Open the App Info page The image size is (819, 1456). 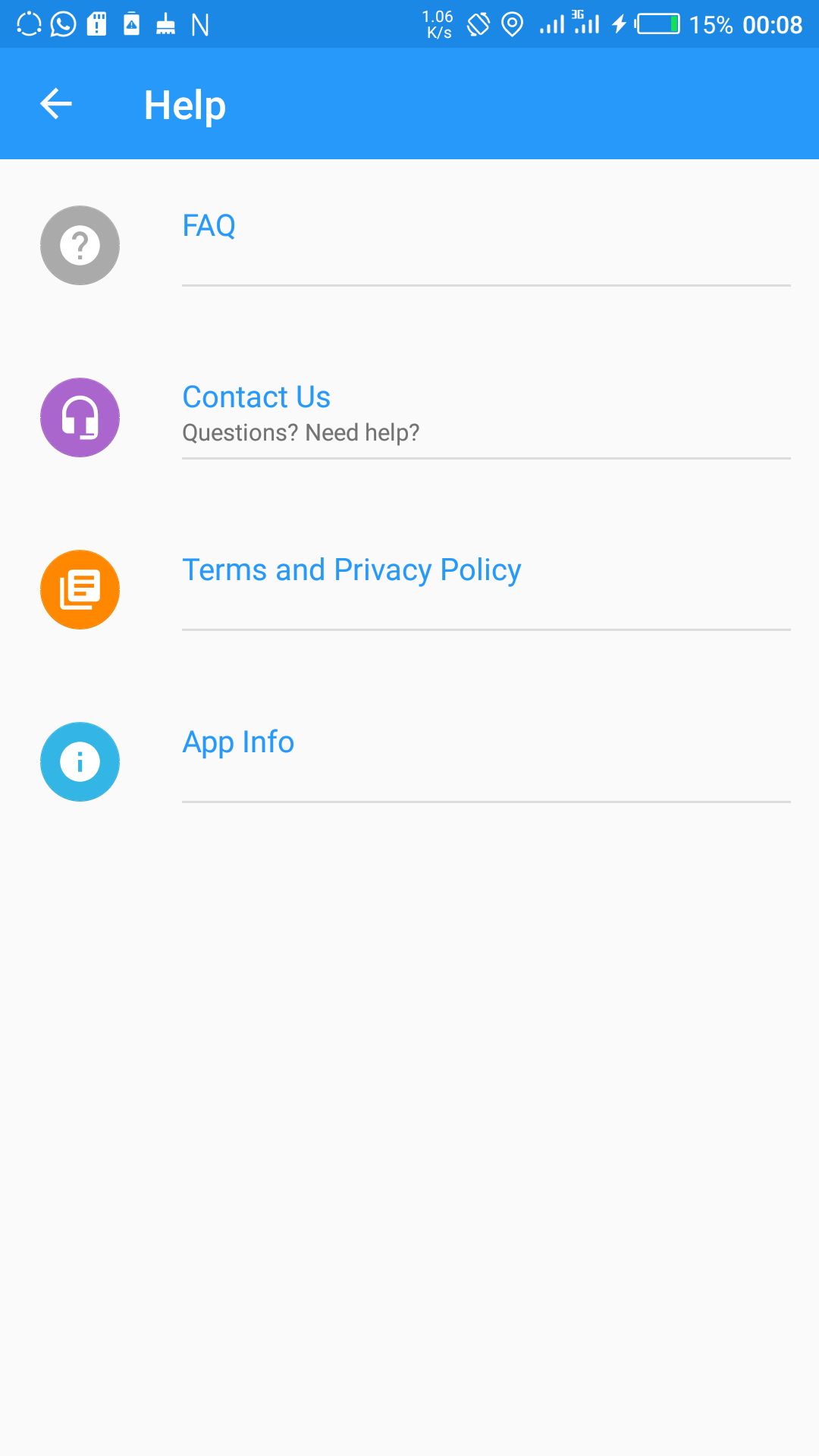409,762
